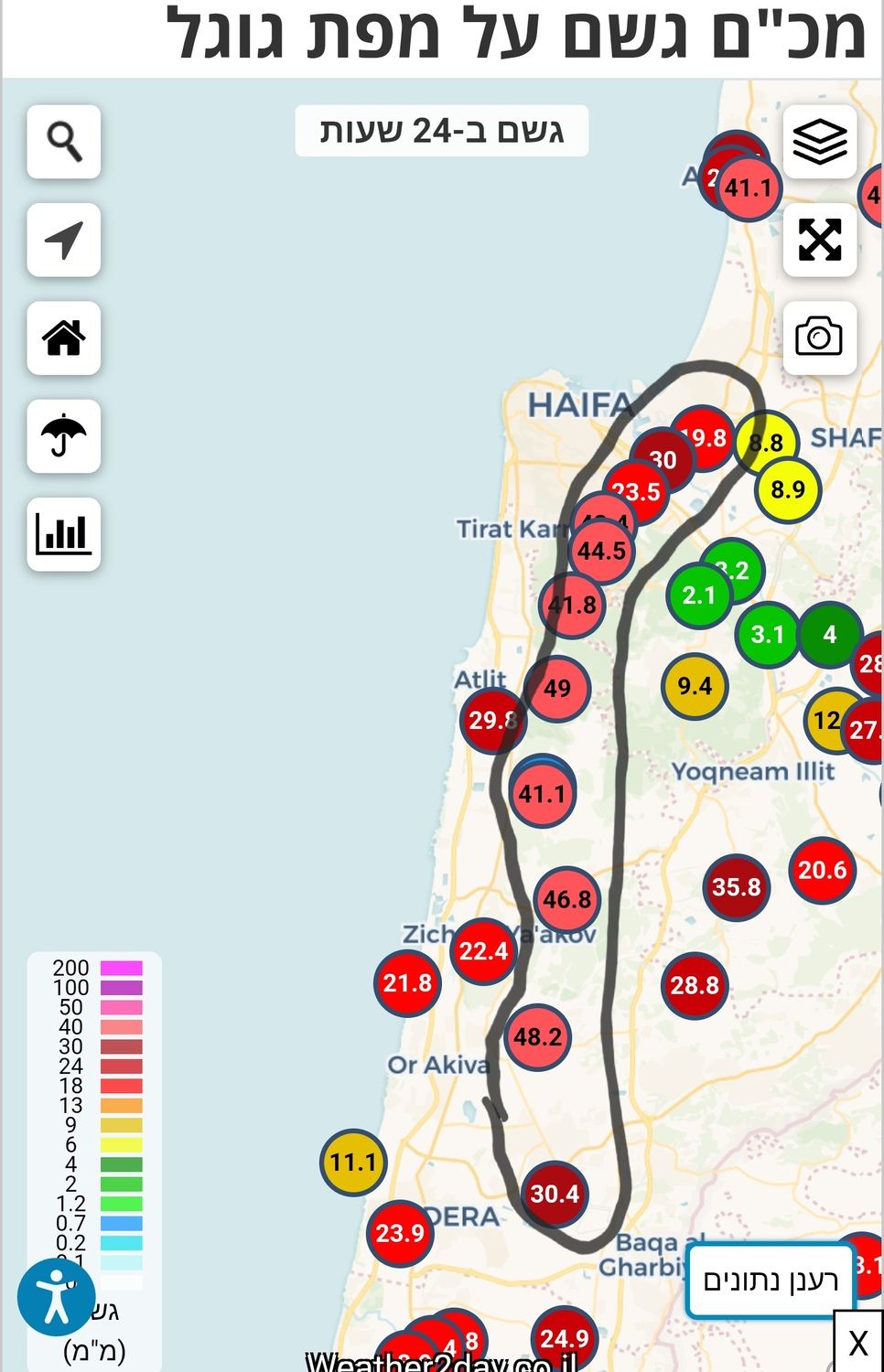
Task: Select the 49 mm station marker
Action: [557, 688]
